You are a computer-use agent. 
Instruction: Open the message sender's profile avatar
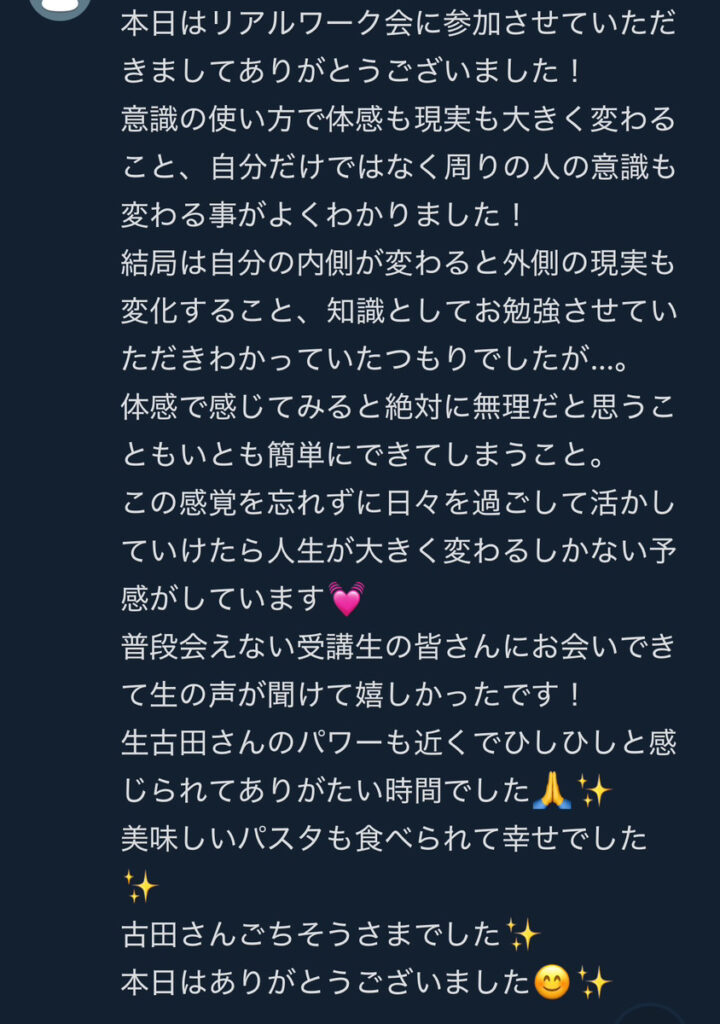pos(60,6)
